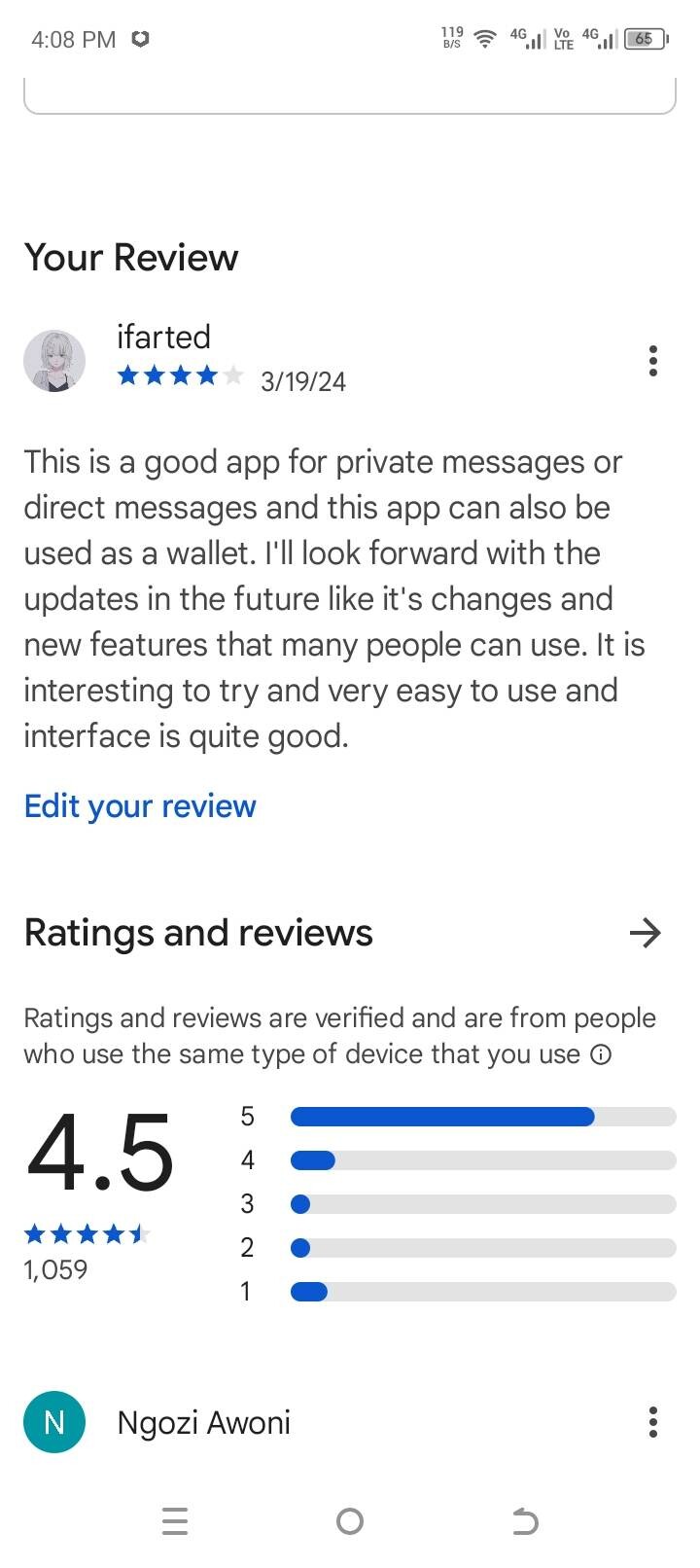Open options menu for your ifarted review
The width and height of the screenshot is (700, 1568).
click(x=652, y=361)
